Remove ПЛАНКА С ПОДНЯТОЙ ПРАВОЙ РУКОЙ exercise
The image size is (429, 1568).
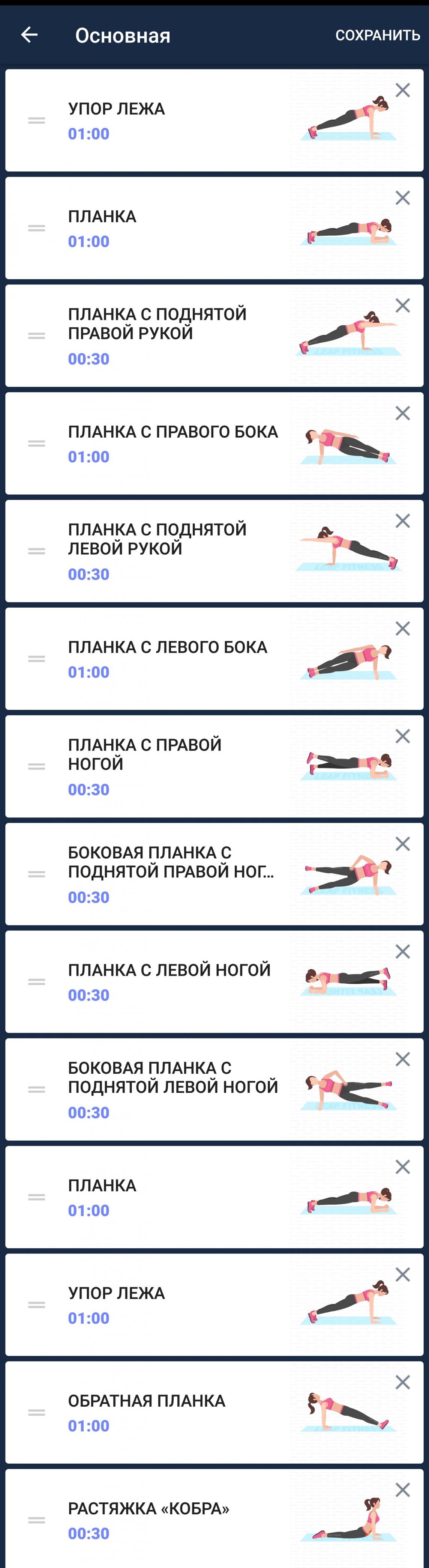pyautogui.click(x=402, y=305)
